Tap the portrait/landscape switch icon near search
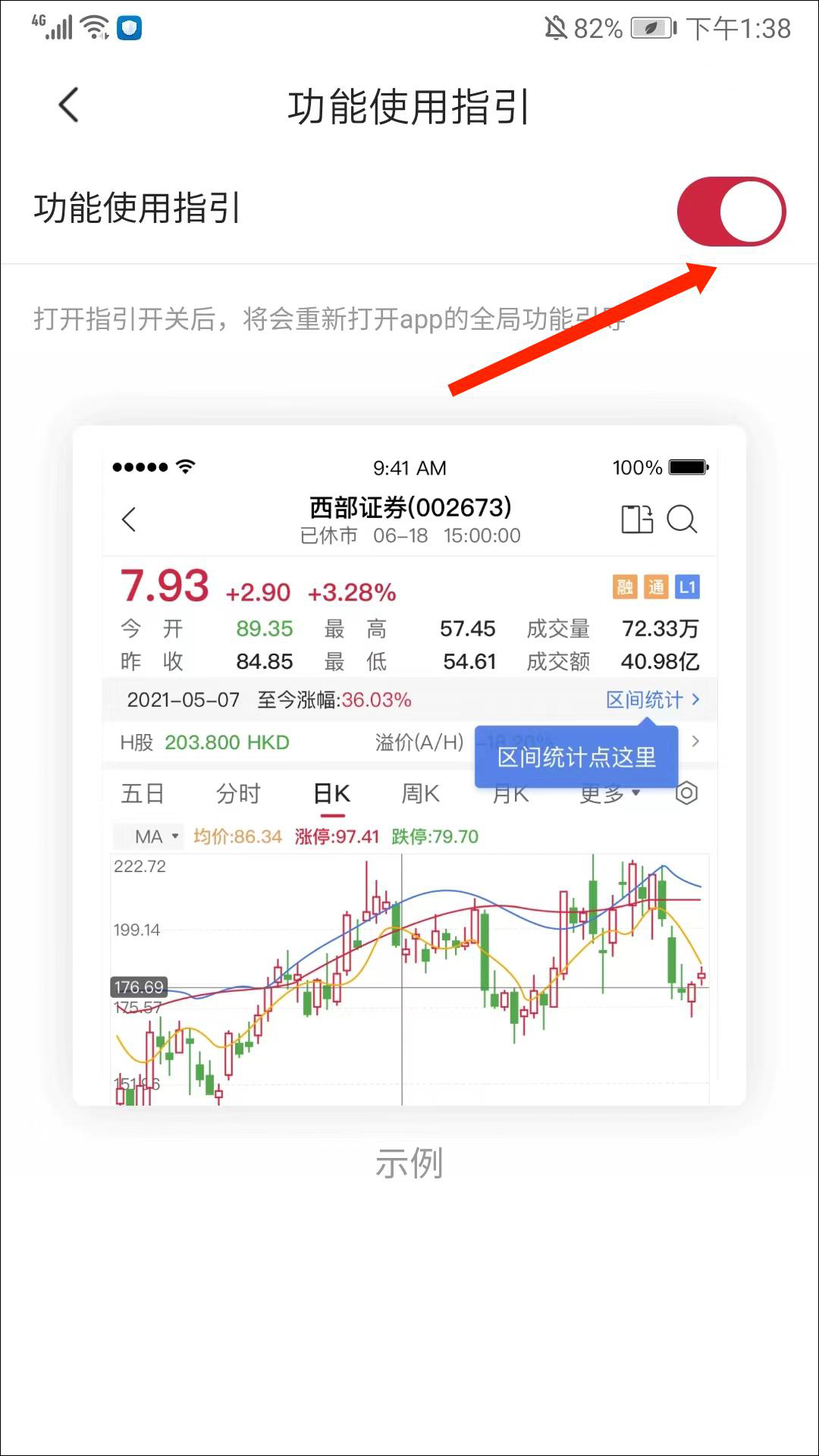The width and height of the screenshot is (819, 1456). (638, 520)
